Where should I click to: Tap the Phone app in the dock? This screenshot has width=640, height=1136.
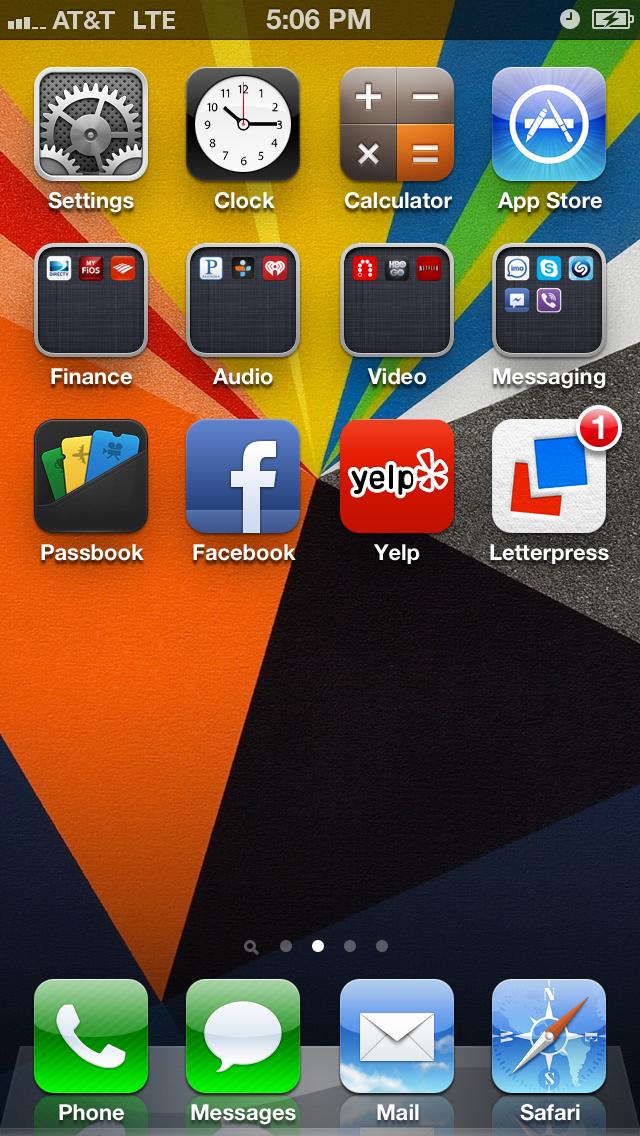91,1036
